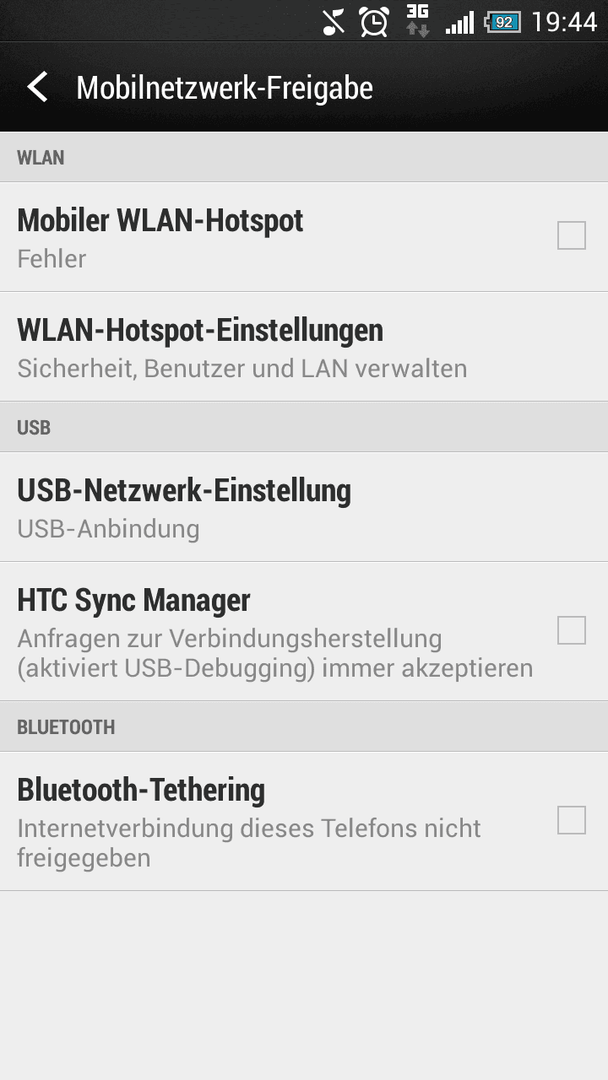
Task: Enable the Mobiler WLAN-Hotspot checkbox
Action: click(x=571, y=236)
